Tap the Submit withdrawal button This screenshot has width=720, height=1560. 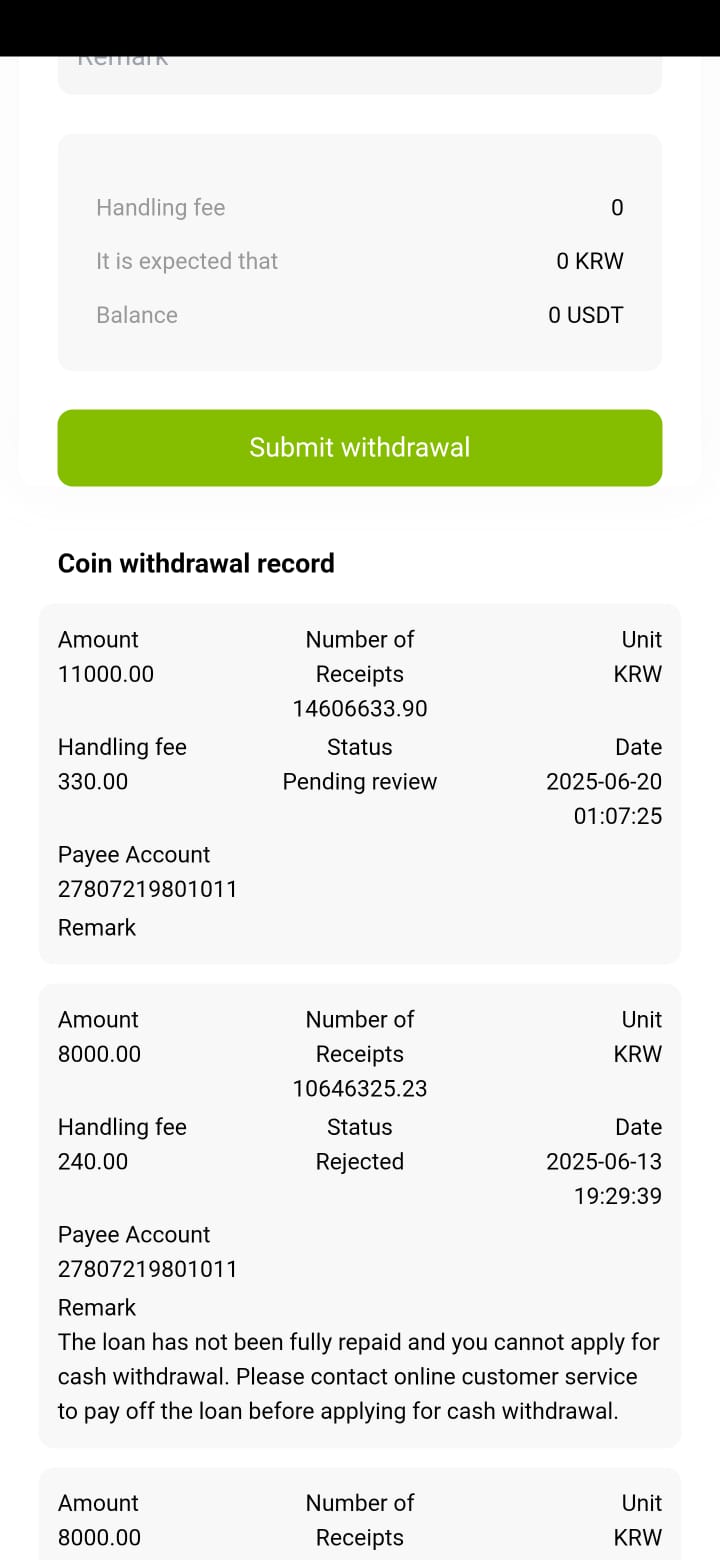(360, 447)
